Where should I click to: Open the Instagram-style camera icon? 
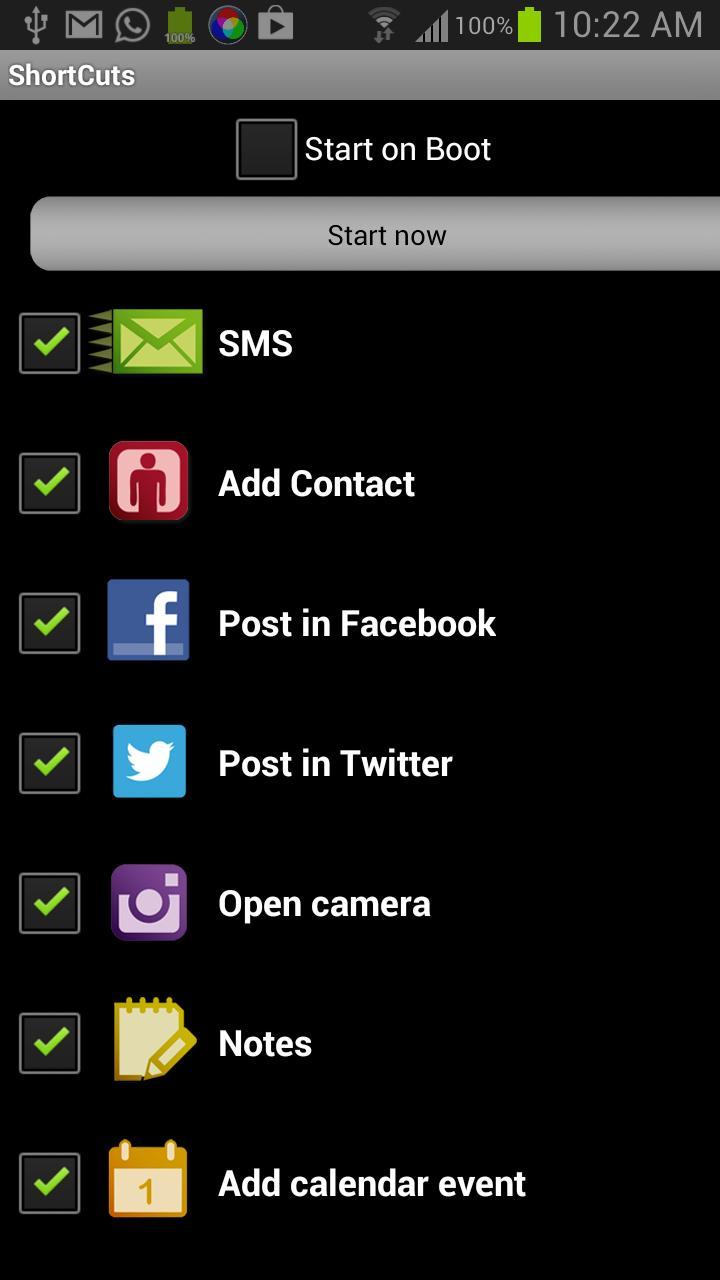(x=147, y=902)
